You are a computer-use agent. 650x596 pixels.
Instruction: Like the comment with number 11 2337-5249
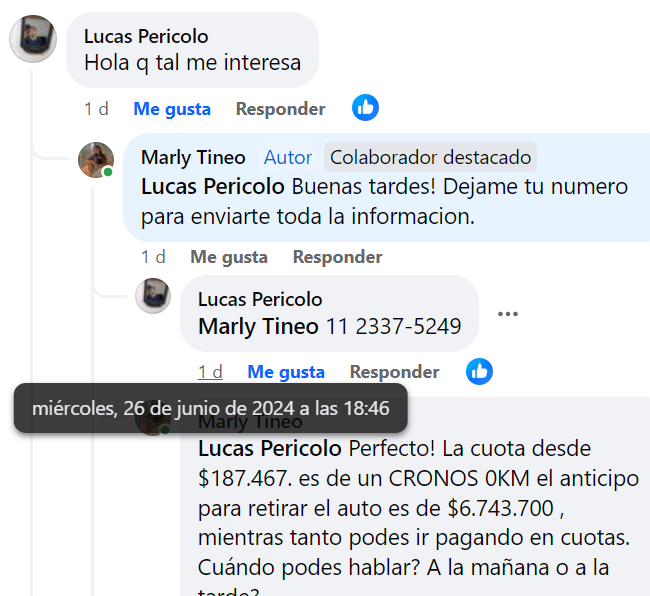coord(286,372)
